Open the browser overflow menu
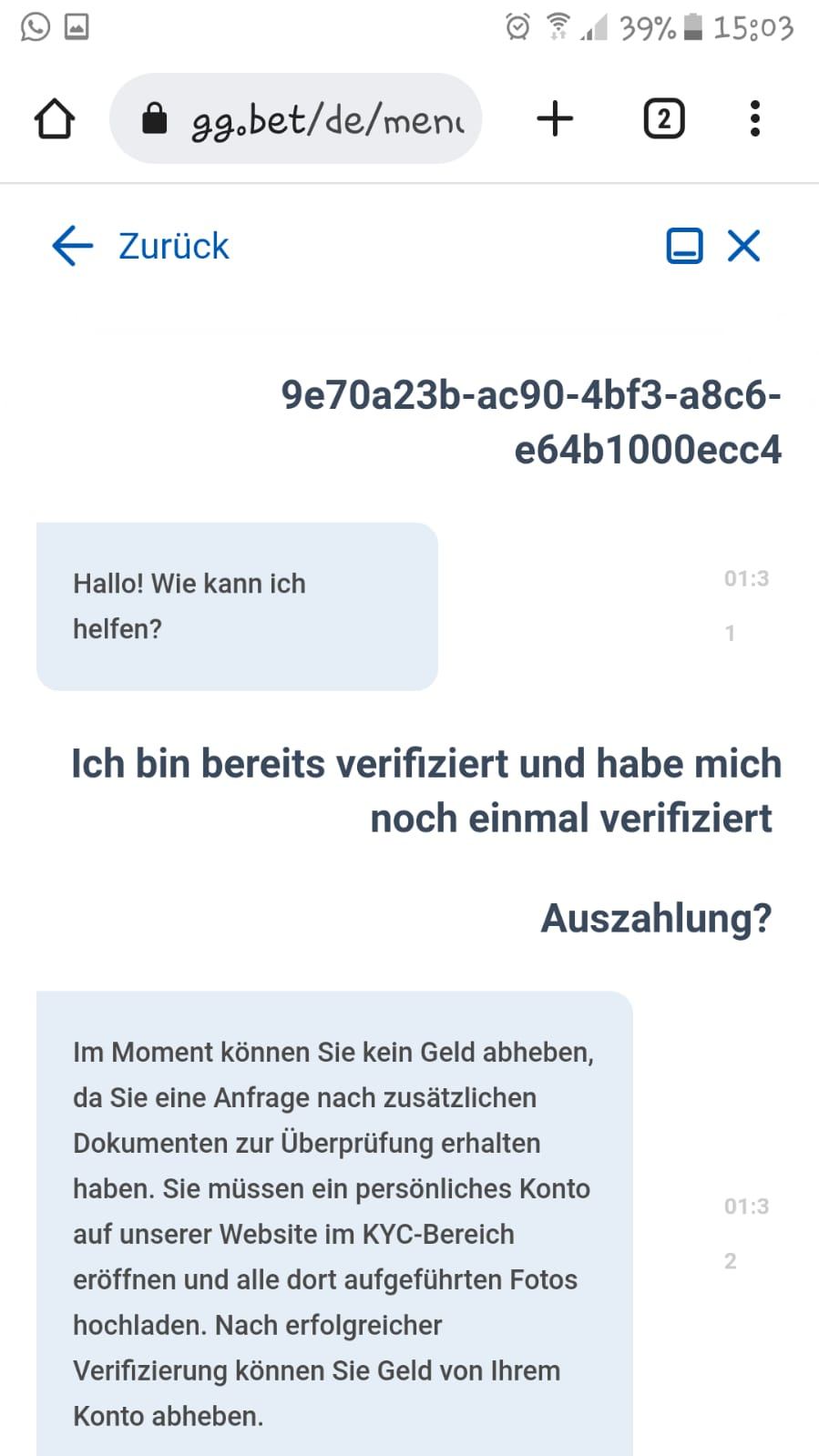 [754, 119]
